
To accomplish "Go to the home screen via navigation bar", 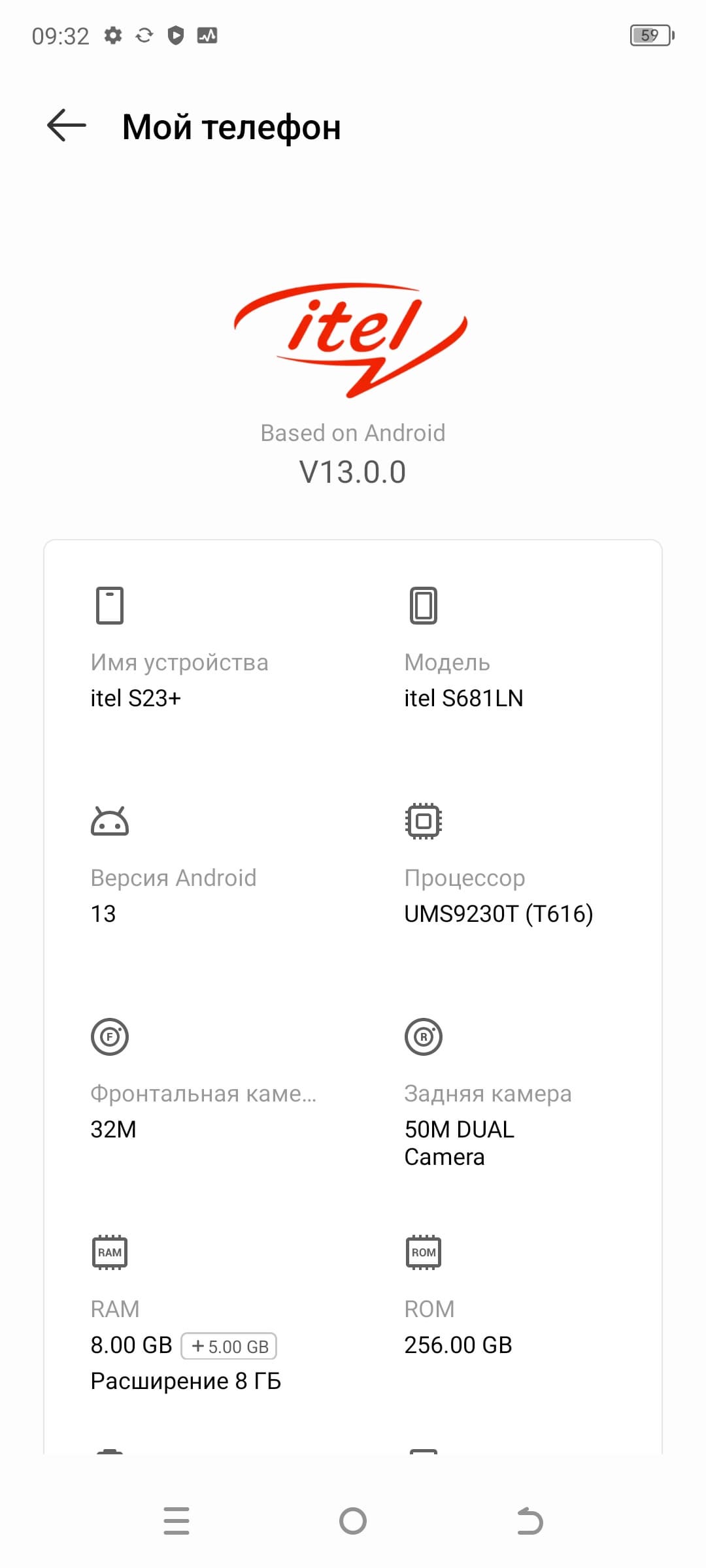I will 353,1520.
